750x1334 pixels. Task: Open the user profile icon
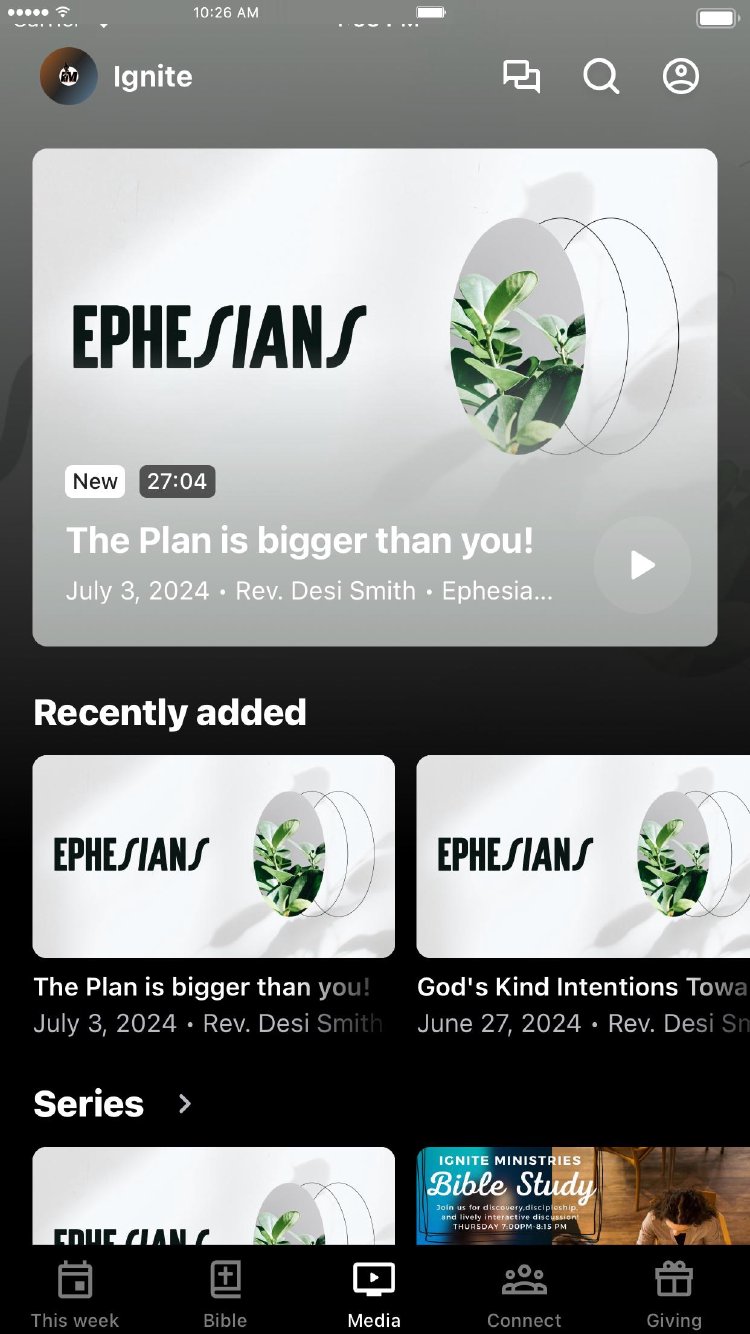point(681,77)
